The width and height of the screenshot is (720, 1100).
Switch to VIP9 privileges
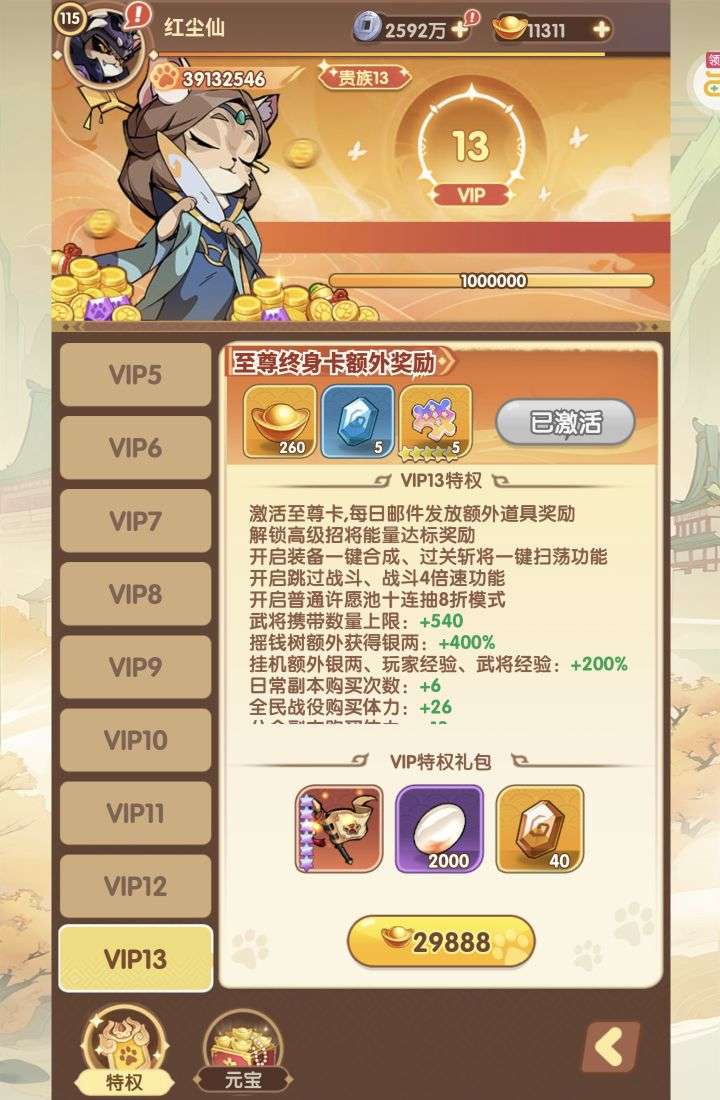[x=135, y=667]
